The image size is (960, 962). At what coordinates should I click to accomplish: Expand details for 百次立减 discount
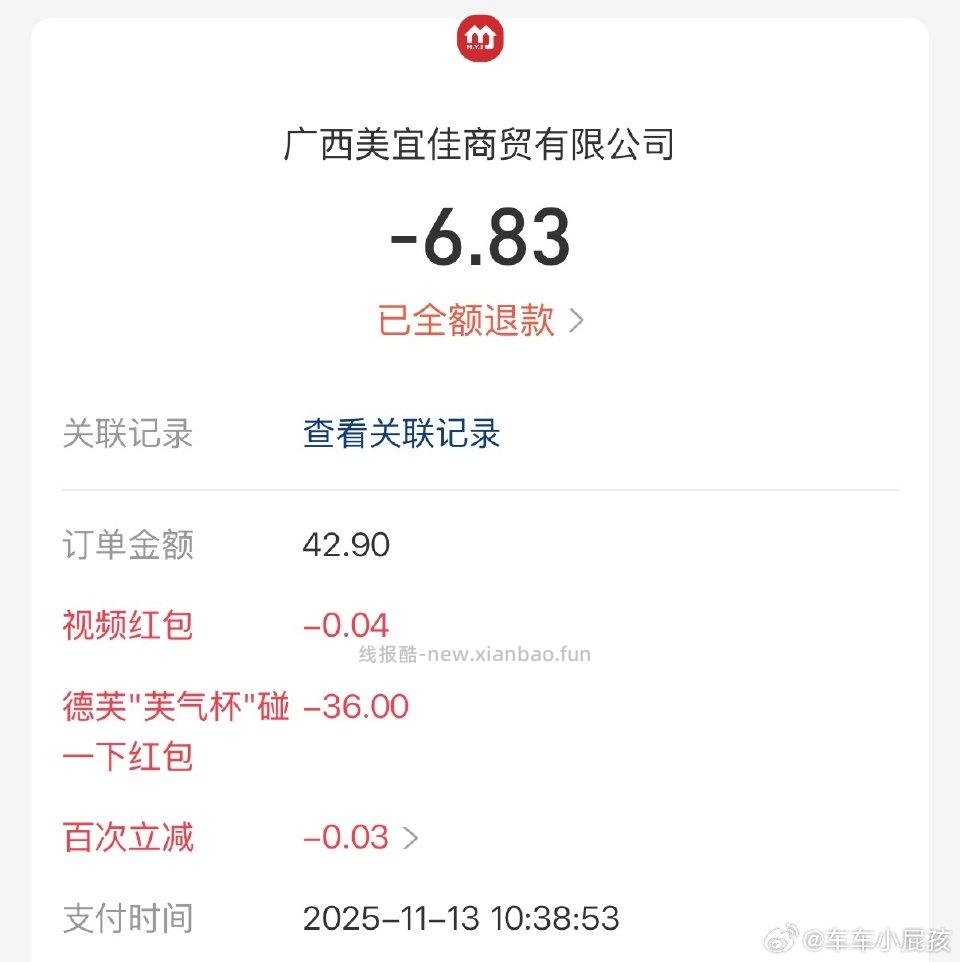pyautogui.click(x=128, y=837)
